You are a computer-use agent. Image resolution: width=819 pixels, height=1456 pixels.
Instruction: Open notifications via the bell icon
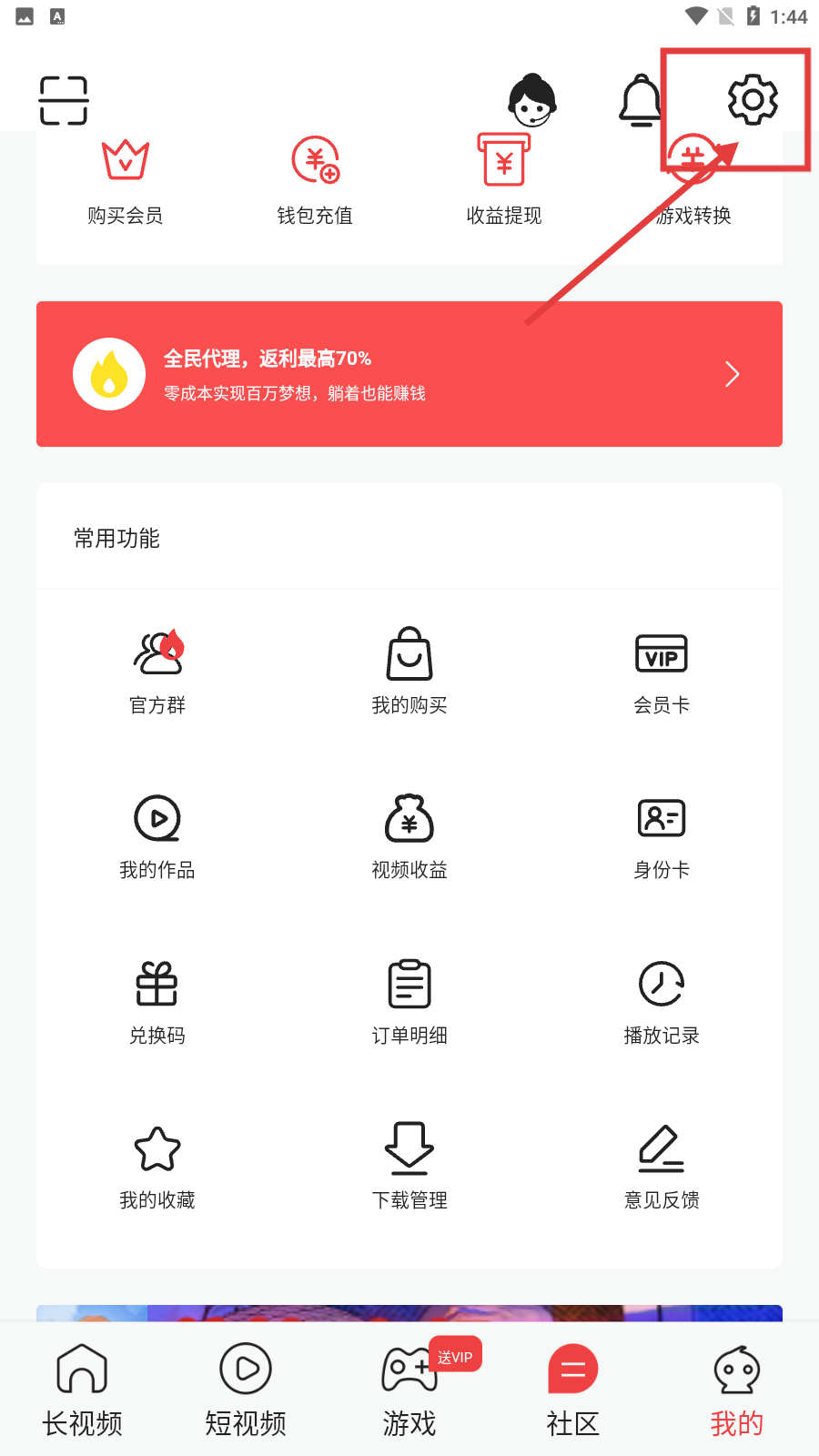pos(640,100)
